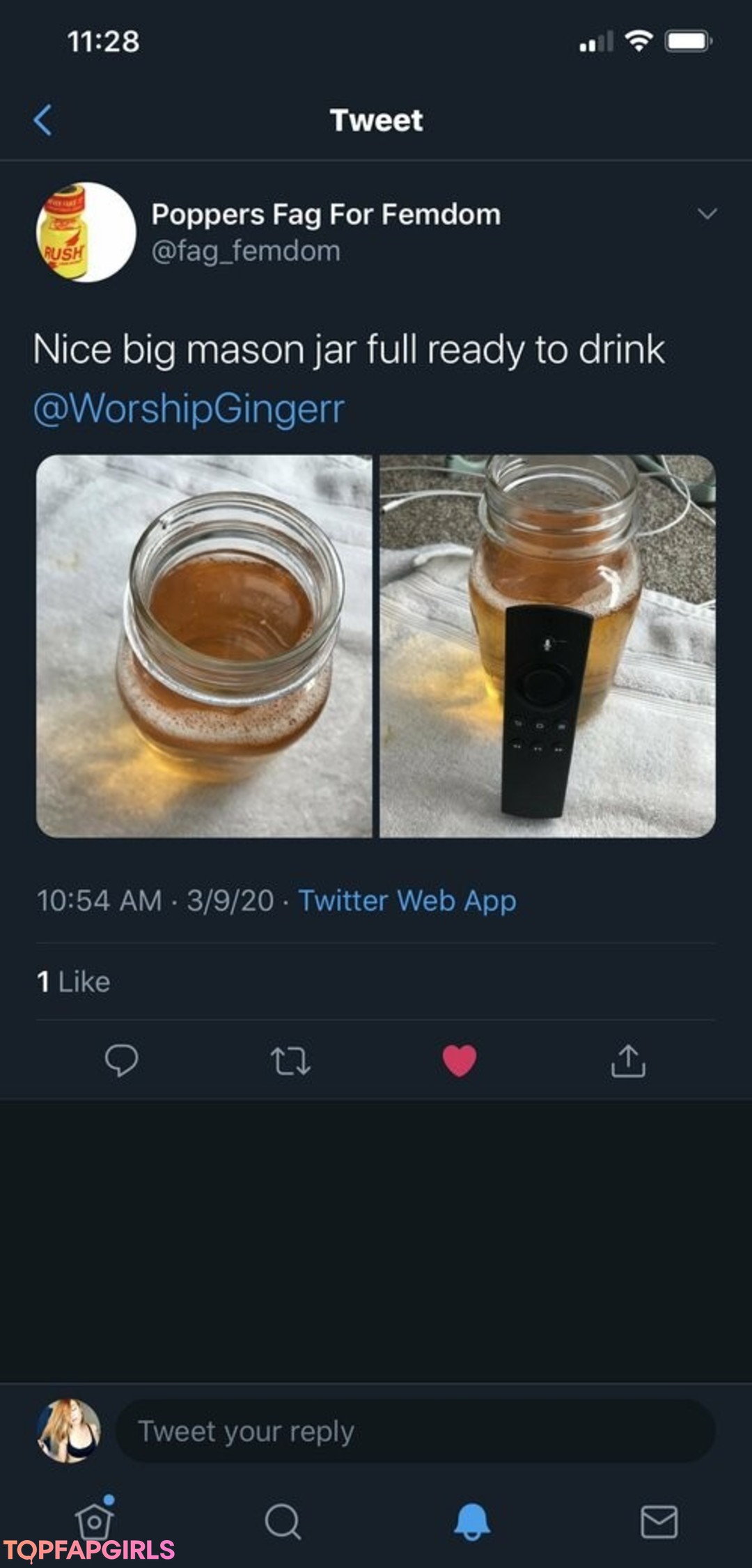This screenshot has height=1568, width=752.
Task: Open the @WorshipGingerr mention link
Action: [189, 408]
